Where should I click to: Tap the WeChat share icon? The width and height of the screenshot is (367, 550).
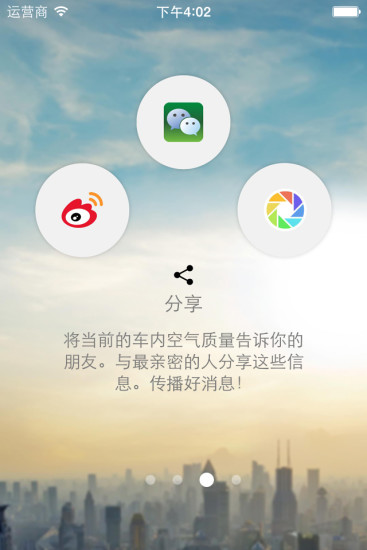coord(183,122)
